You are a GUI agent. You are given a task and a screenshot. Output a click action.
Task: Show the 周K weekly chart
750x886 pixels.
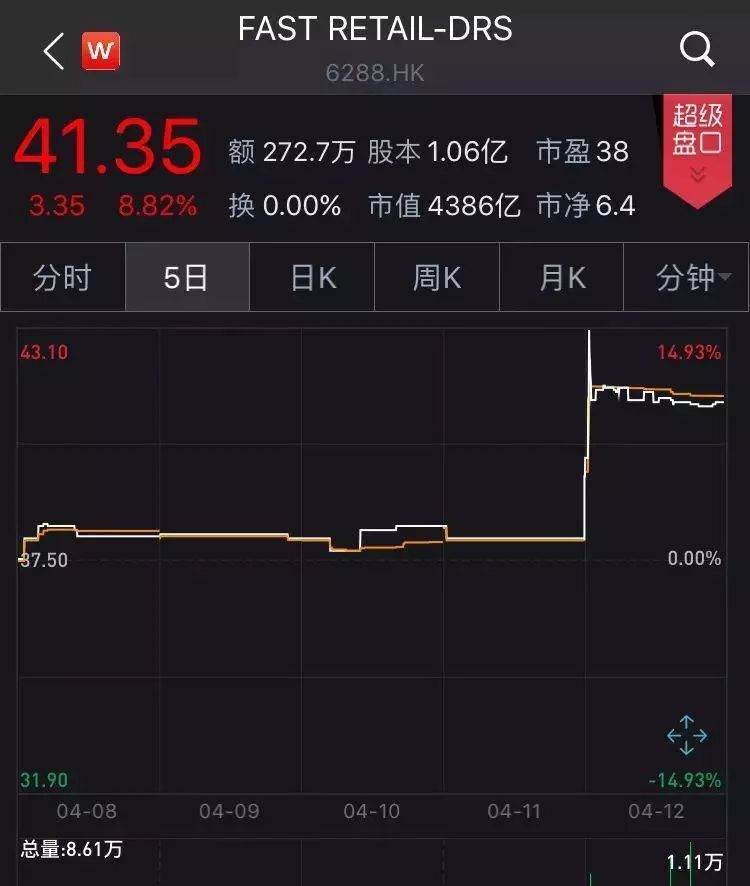point(437,277)
